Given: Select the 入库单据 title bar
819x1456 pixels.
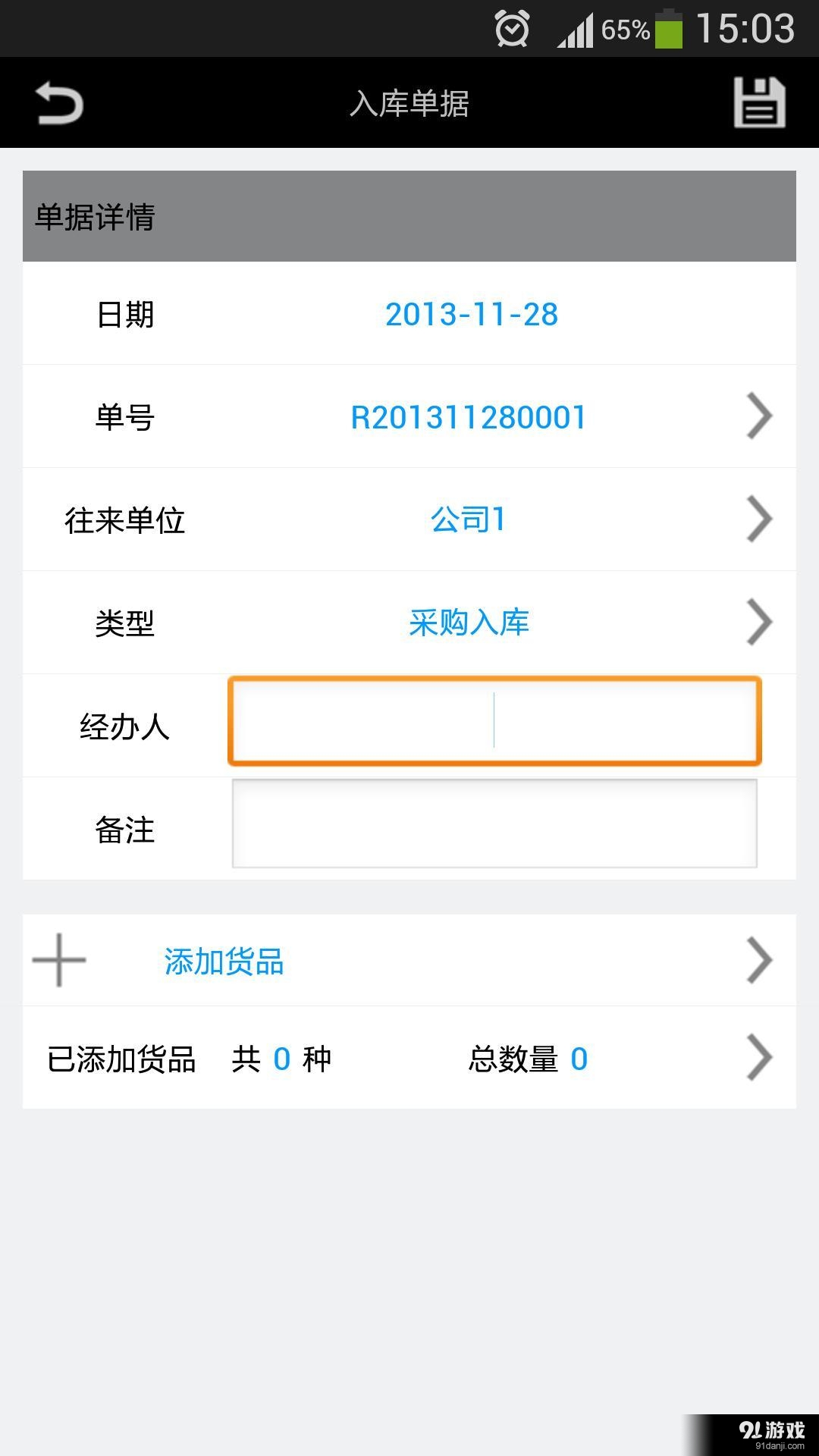Looking at the screenshot, I should point(409,102).
